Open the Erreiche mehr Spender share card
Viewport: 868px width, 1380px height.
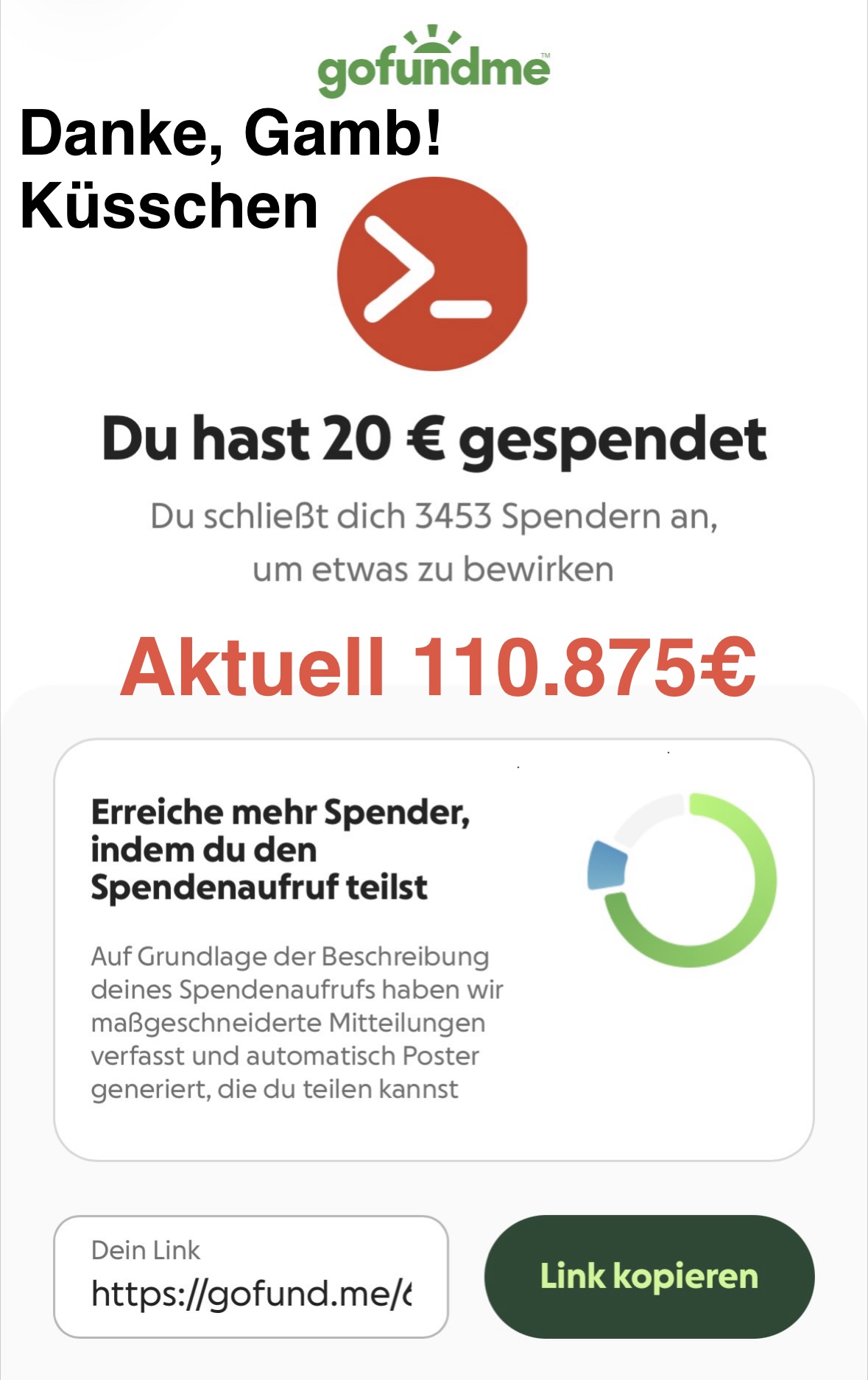click(433, 948)
